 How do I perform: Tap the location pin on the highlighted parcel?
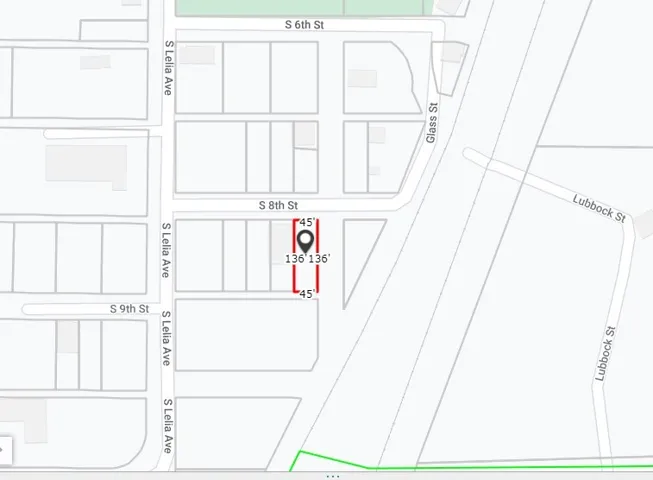point(306,242)
